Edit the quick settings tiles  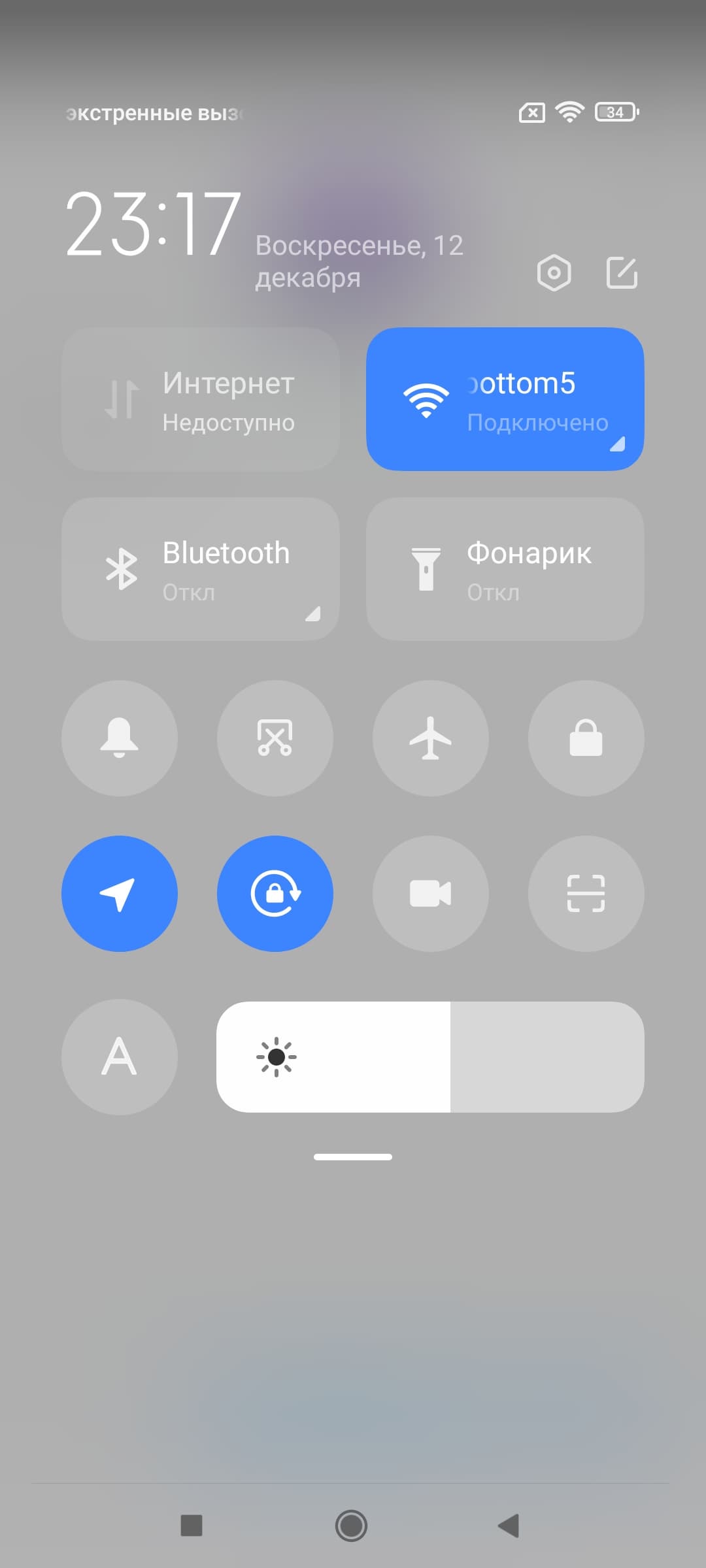(x=622, y=272)
